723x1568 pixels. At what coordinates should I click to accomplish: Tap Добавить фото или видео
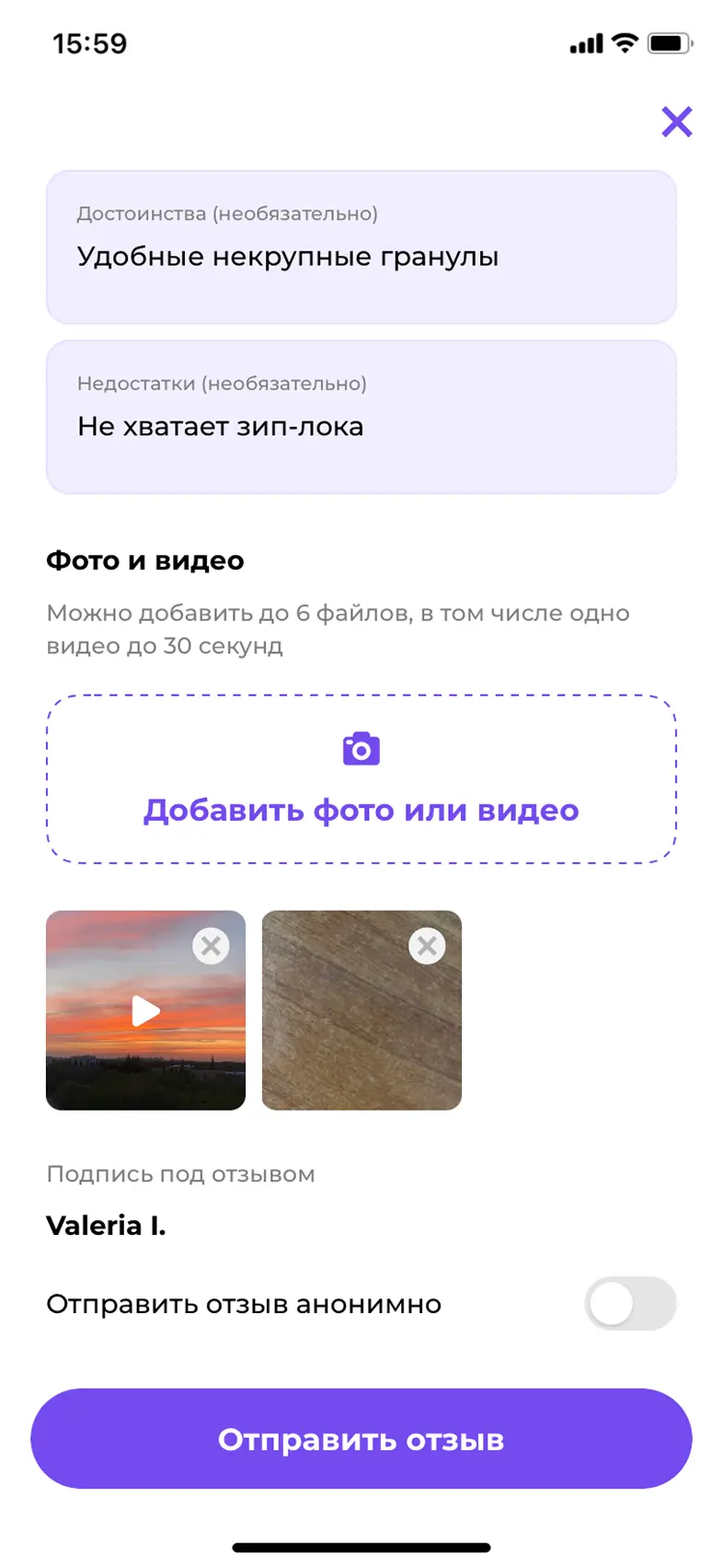[x=361, y=778]
